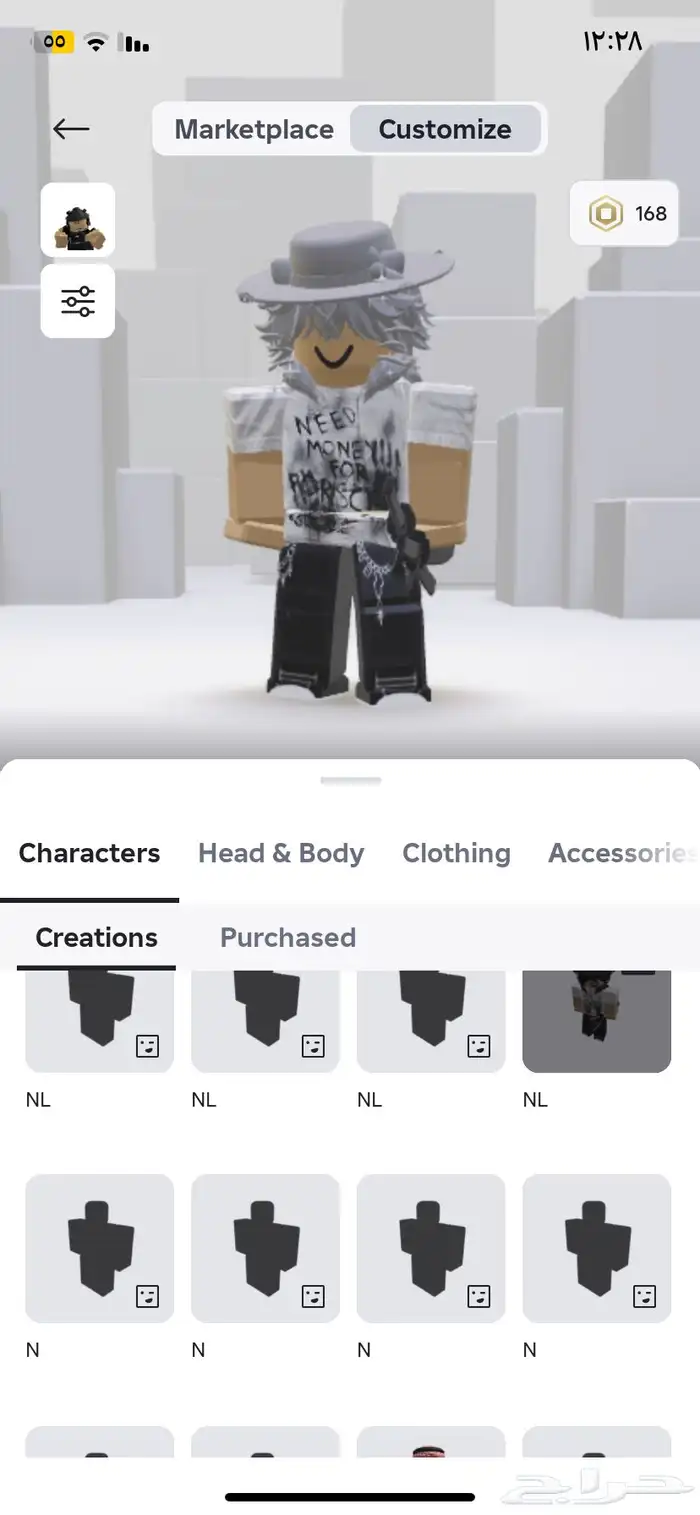Viewport: 700px width, 1515px height.
Task: Select the highlighted NL character with dark background
Action: (x=596, y=1022)
